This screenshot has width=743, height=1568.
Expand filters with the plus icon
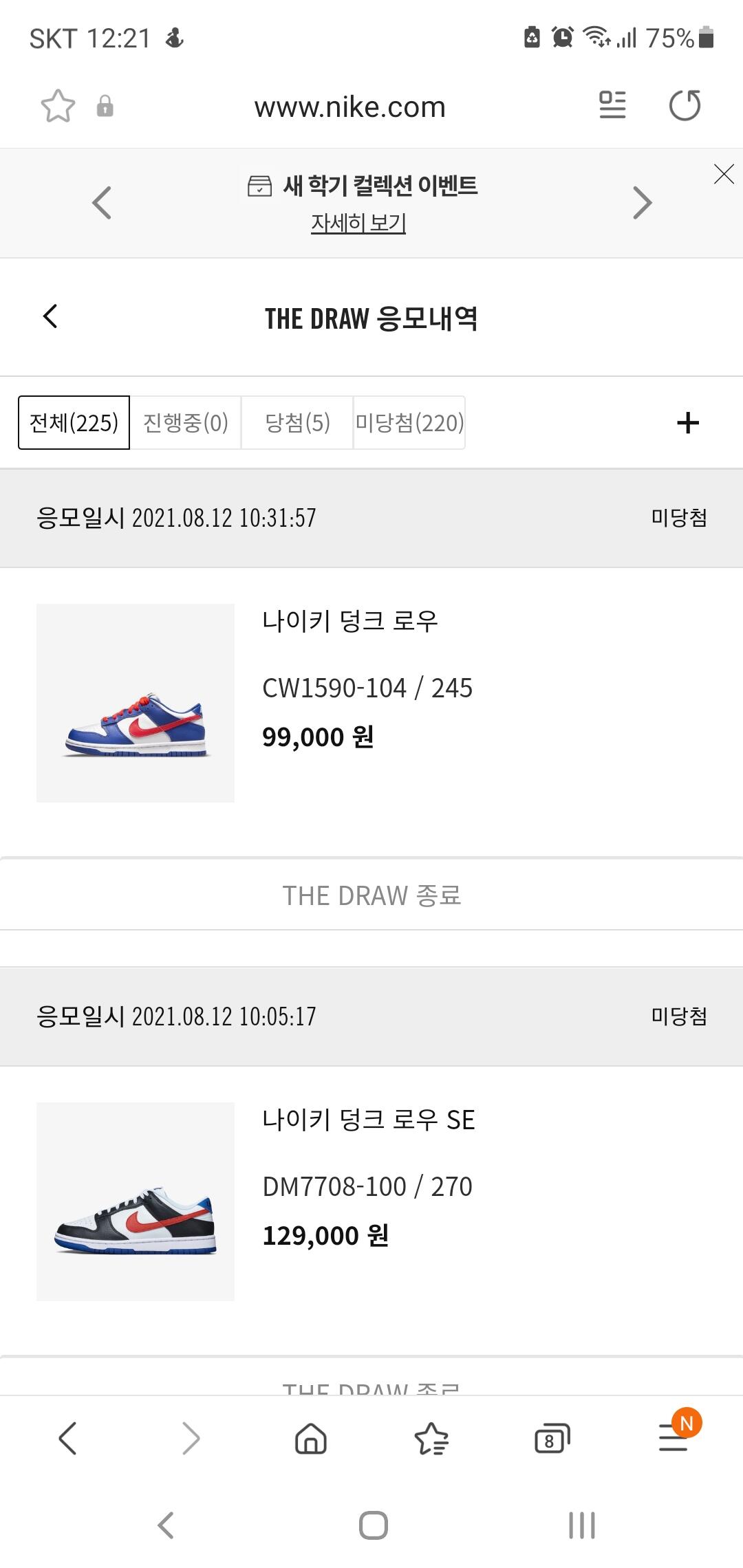[x=687, y=422]
